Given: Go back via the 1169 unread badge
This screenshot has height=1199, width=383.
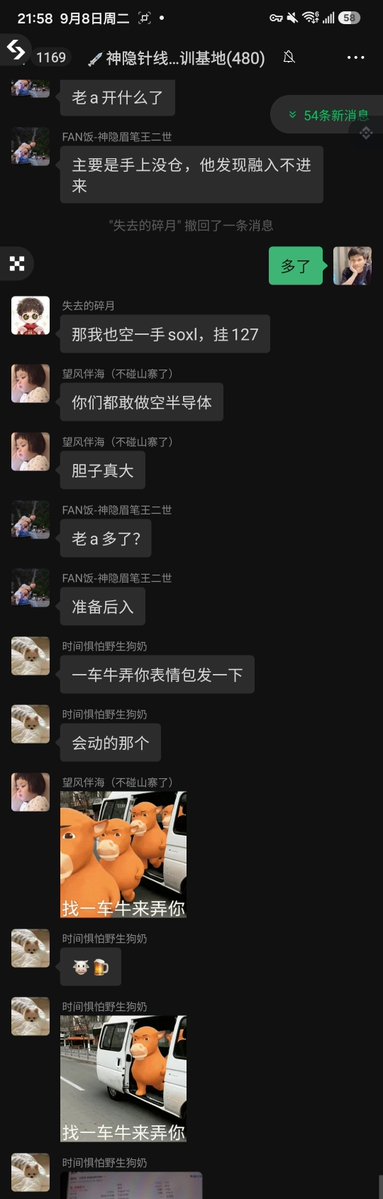Looking at the screenshot, I should point(50,57).
